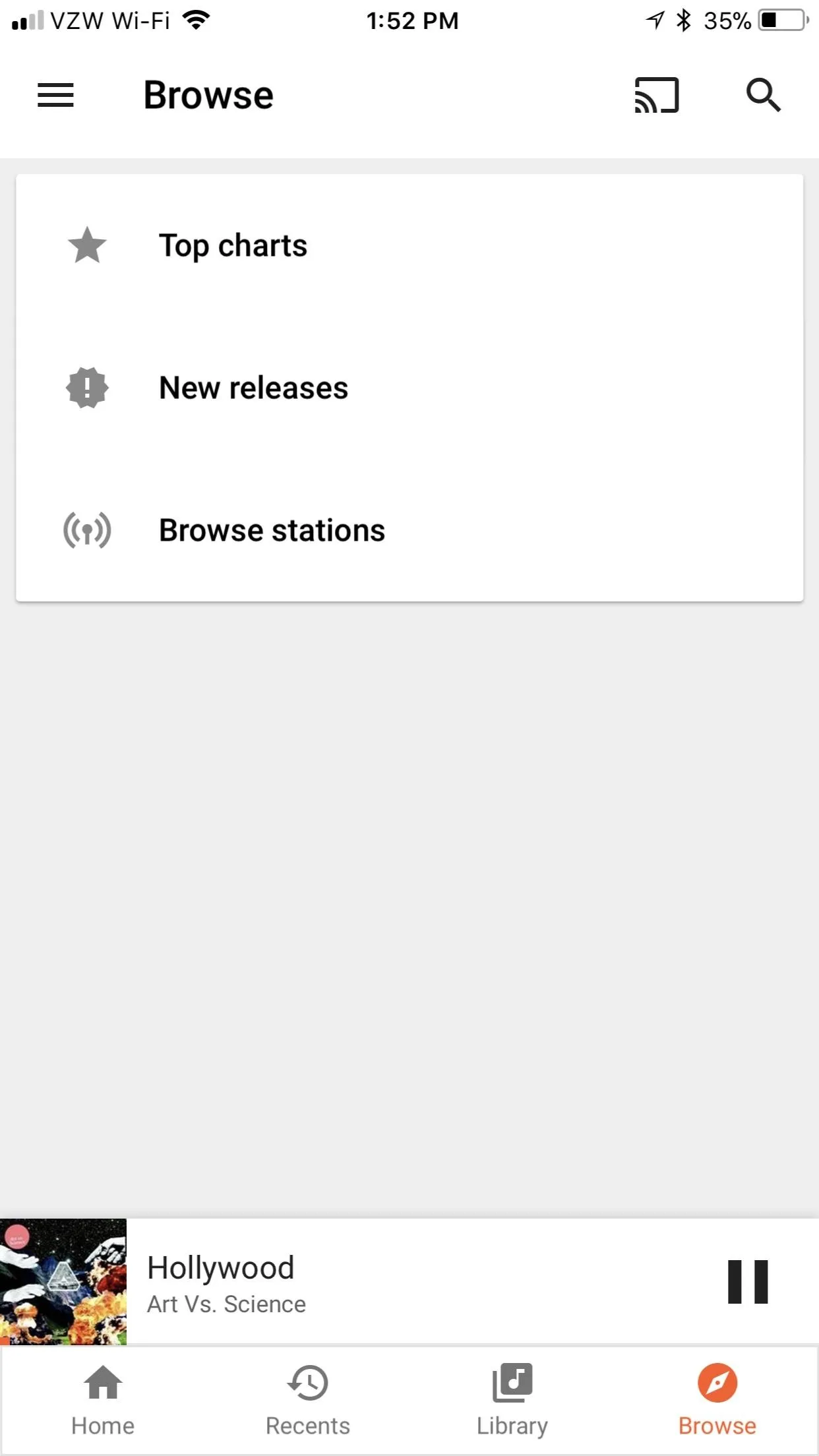819x1456 pixels.
Task: Select the Browse tab
Action: coord(717,1401)
